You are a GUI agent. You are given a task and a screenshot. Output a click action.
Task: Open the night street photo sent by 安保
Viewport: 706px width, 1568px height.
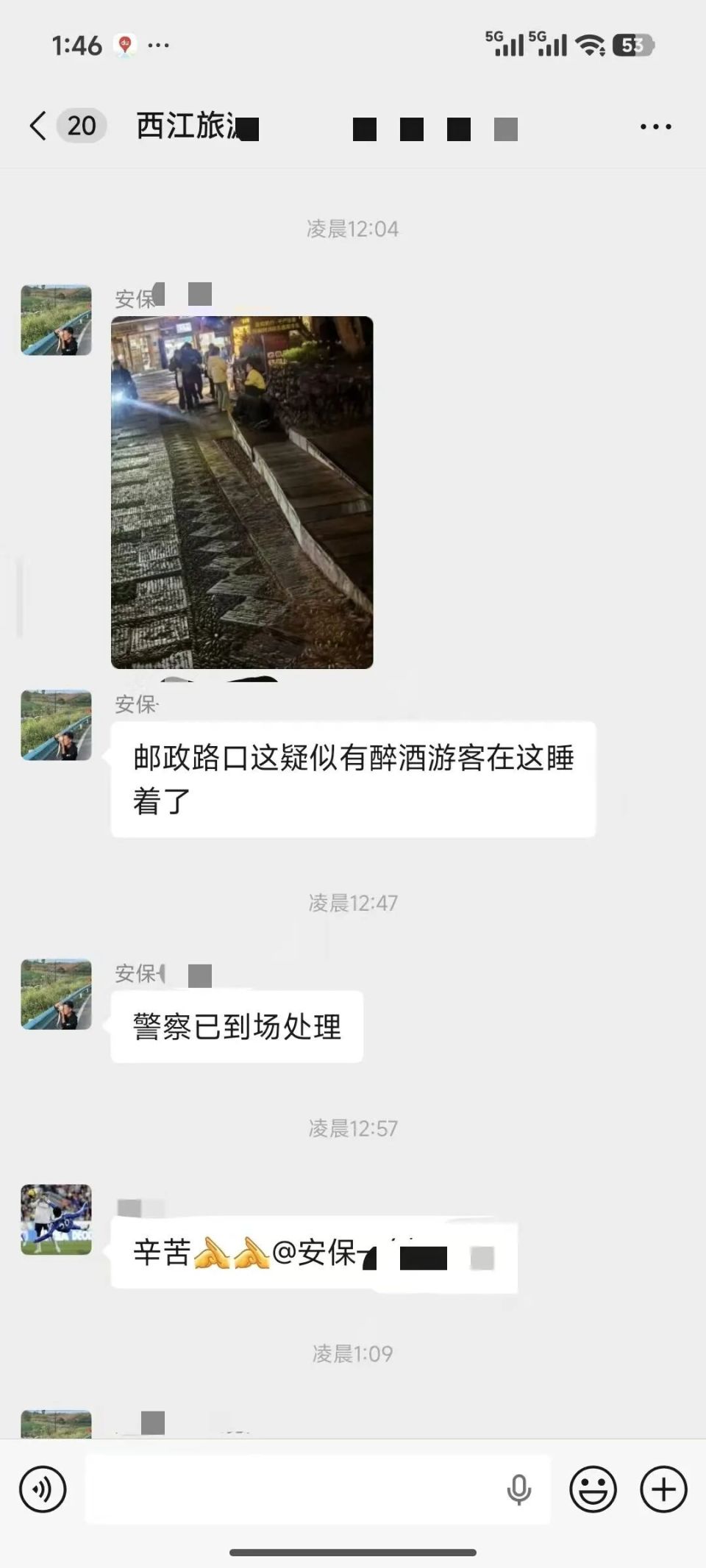click(x=243, y=491)
